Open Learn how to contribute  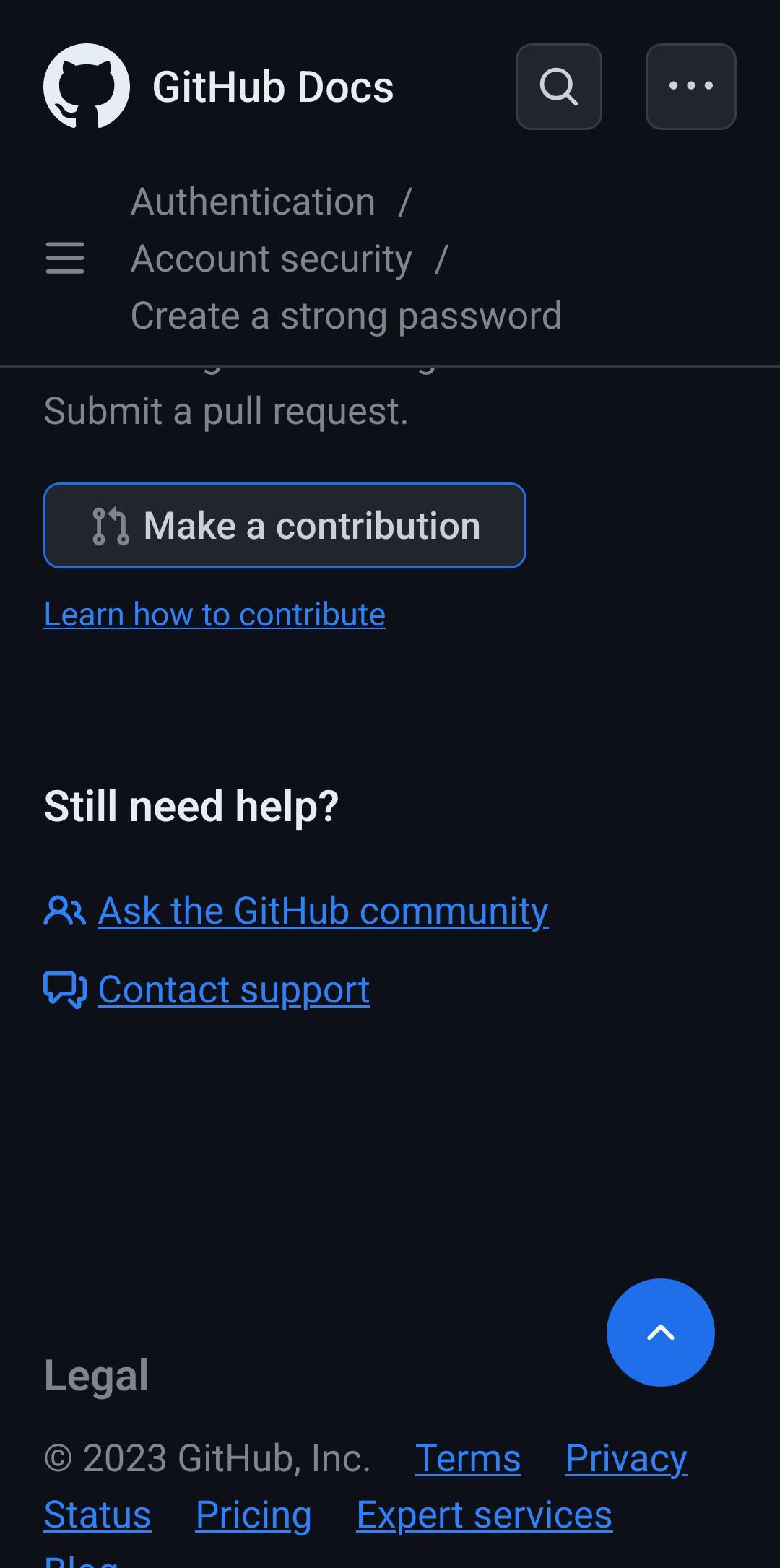[x=214, y=613]
